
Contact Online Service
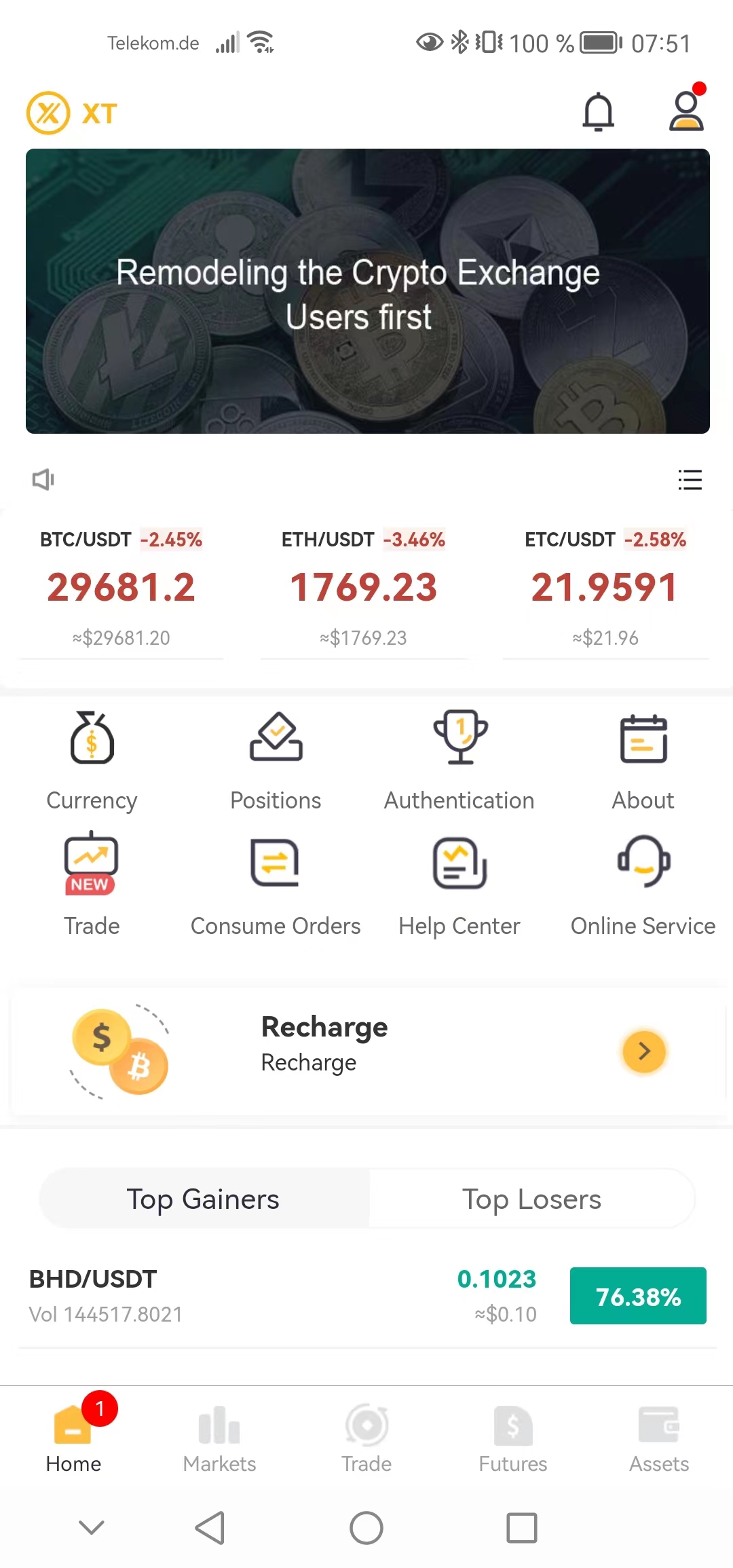point(643,884)
